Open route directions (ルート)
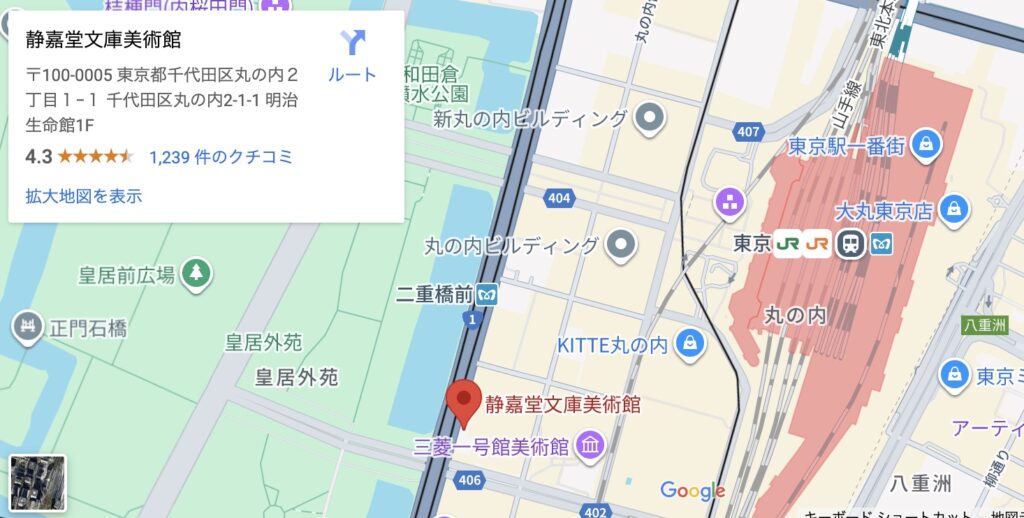 click(x=352, y=55)
